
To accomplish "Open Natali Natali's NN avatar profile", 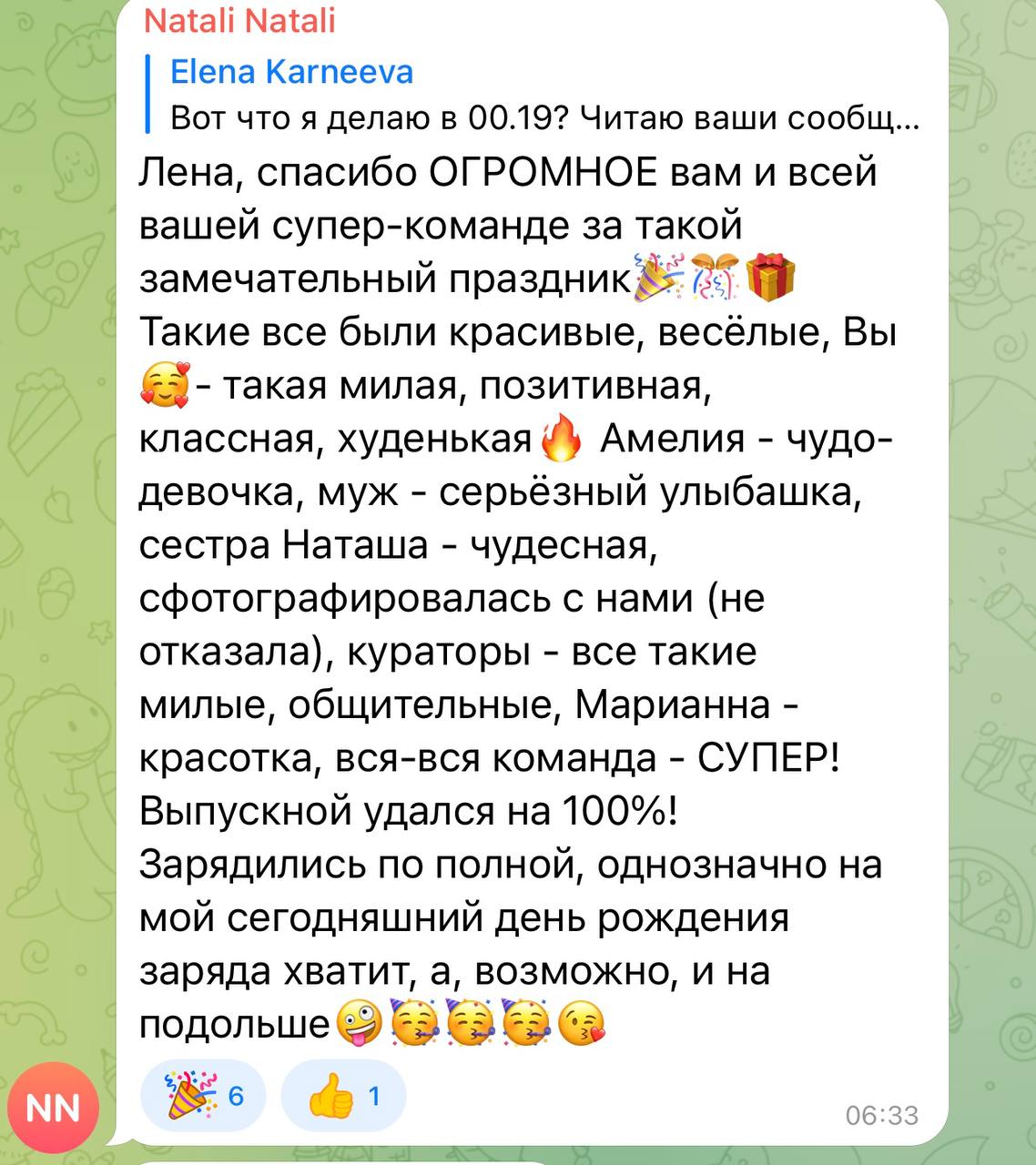I will (x=53, y=1108).
